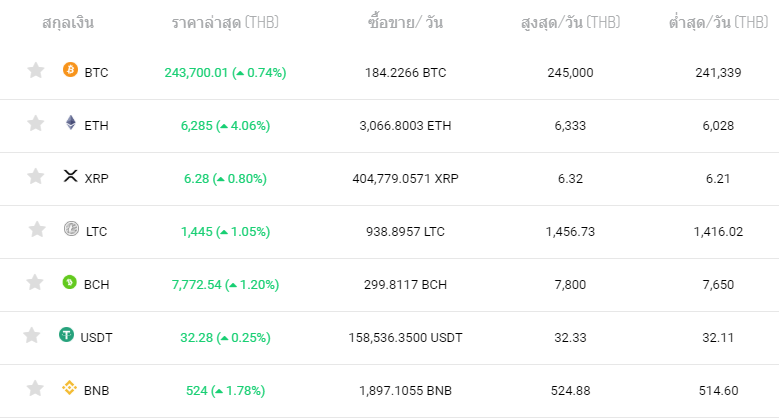Image resolution: width=779 pixels, height=420 pixels.
Task: Add USDT to the favorites list
Action: coord(32,335)
